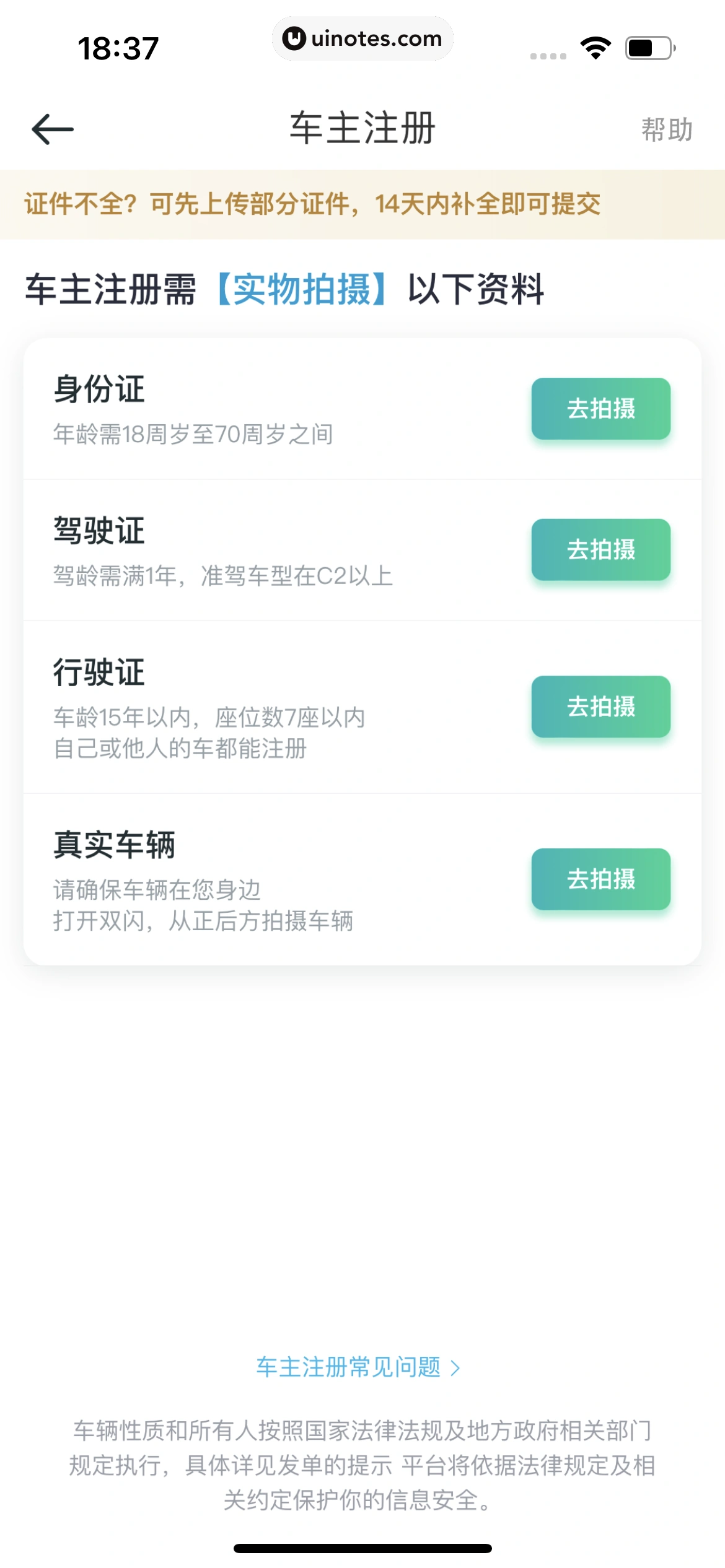
Task: Tap the 车主注册 page title
Action: (362, 128)
